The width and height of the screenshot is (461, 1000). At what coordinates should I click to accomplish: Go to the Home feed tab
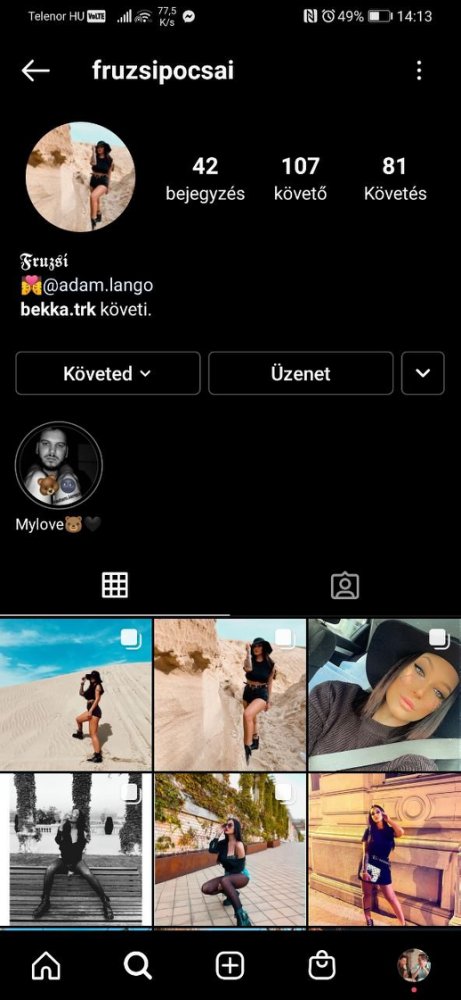(x=46, y=966)
